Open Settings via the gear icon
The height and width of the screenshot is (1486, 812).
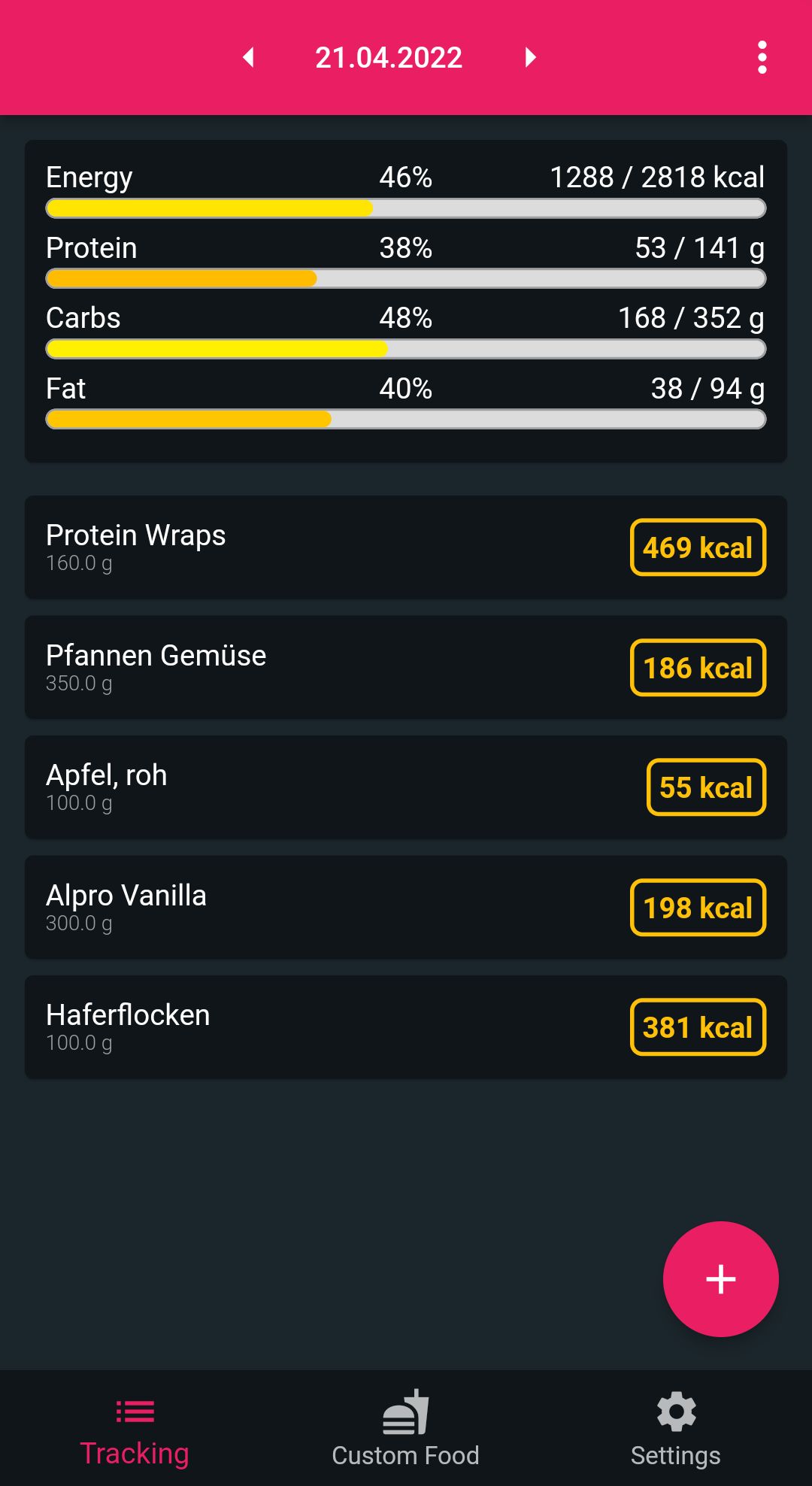tap(674, 1411)
